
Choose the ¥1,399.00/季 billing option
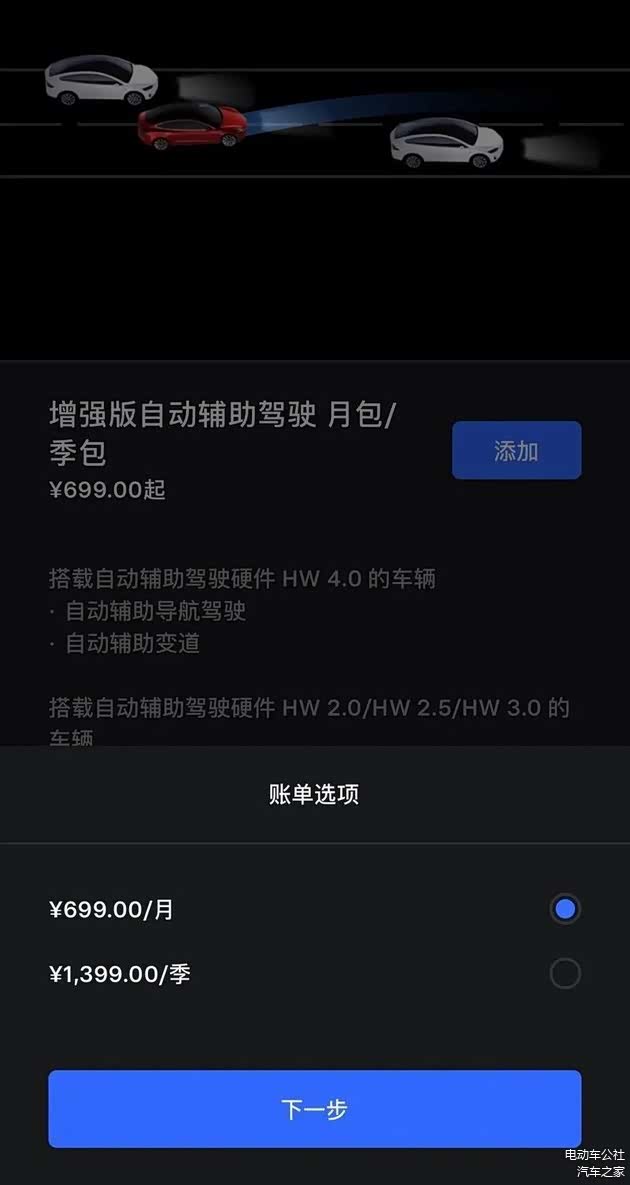564,973
